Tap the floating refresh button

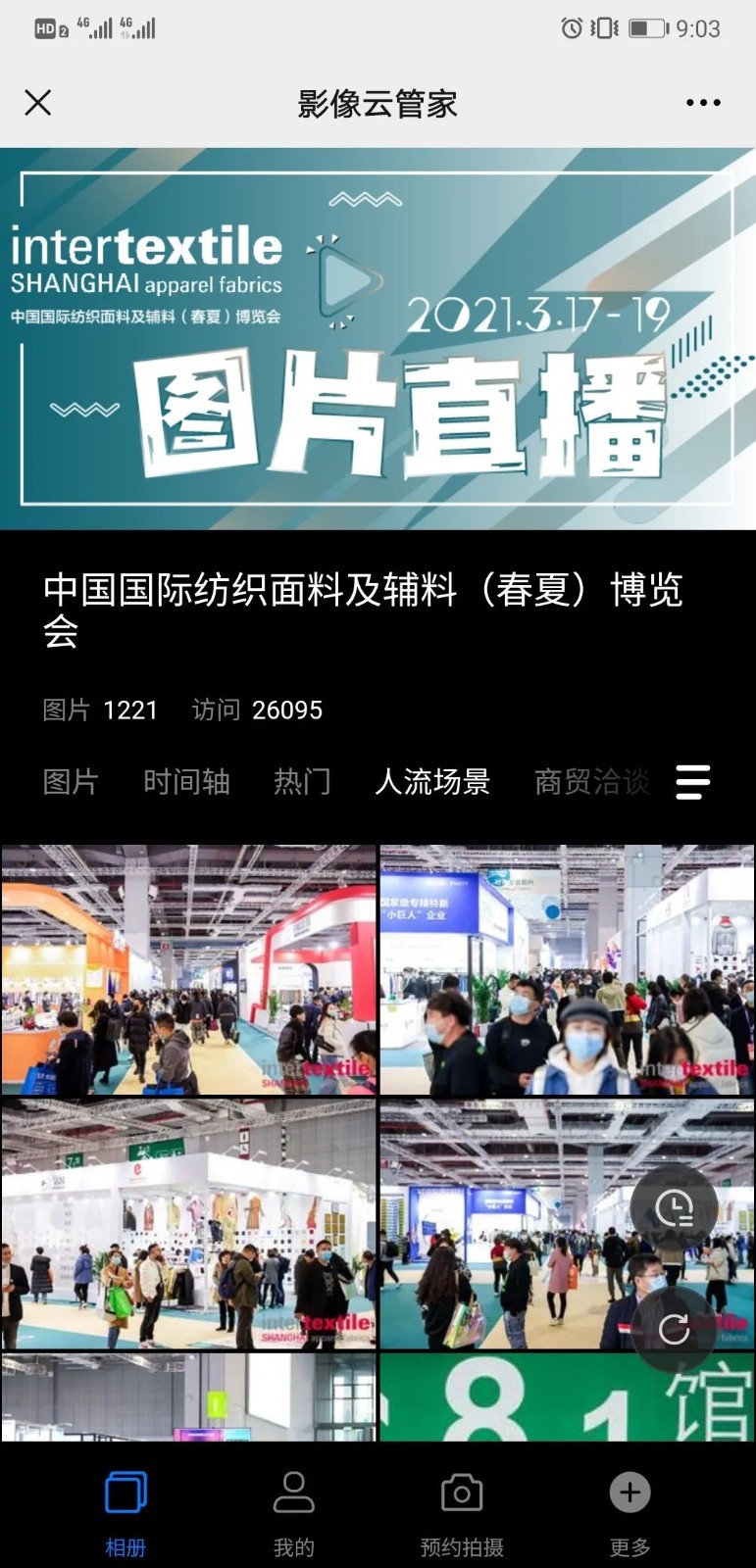tap(674, 1329)
